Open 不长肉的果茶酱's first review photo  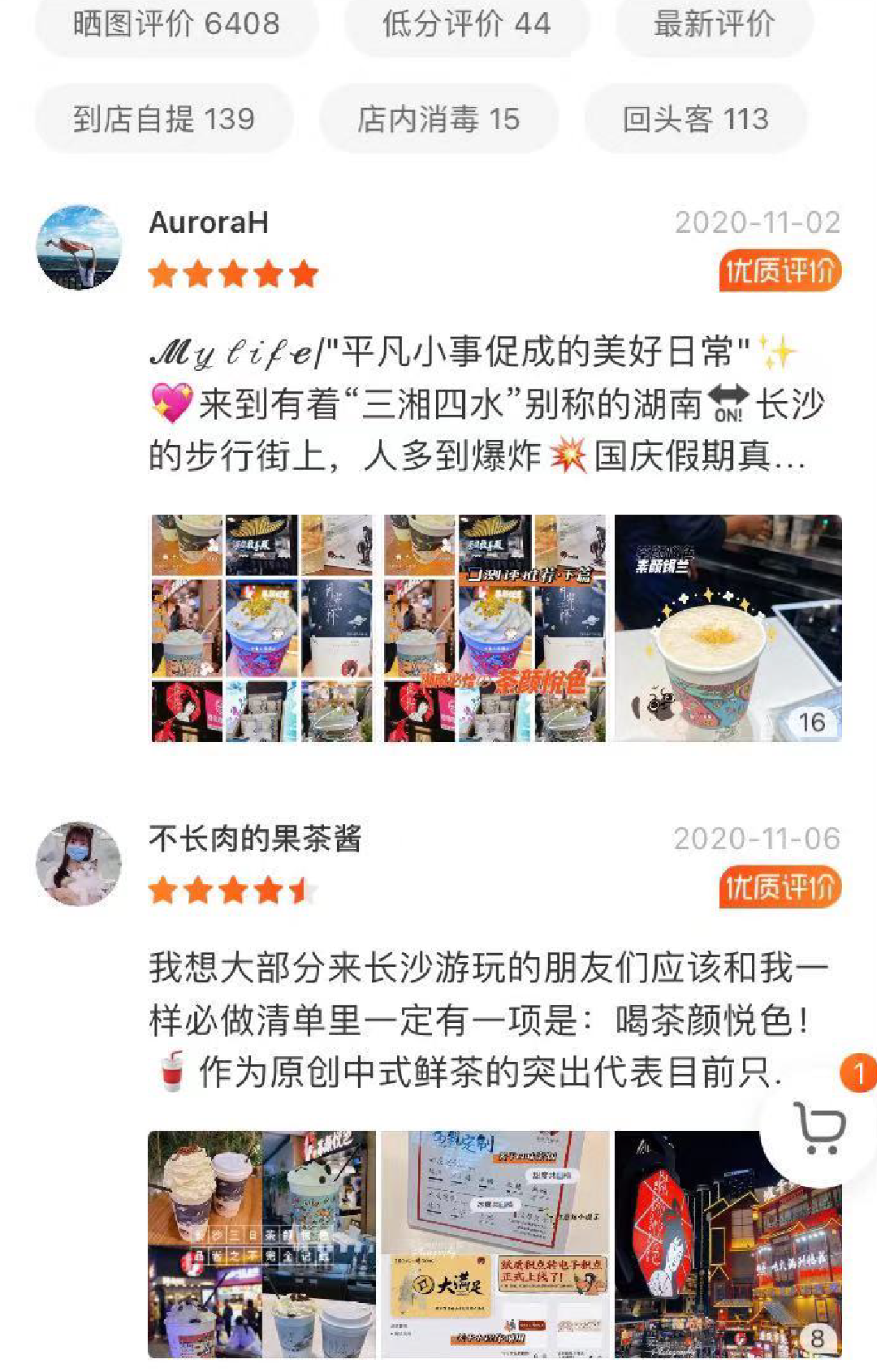[x=262, y=1244]
